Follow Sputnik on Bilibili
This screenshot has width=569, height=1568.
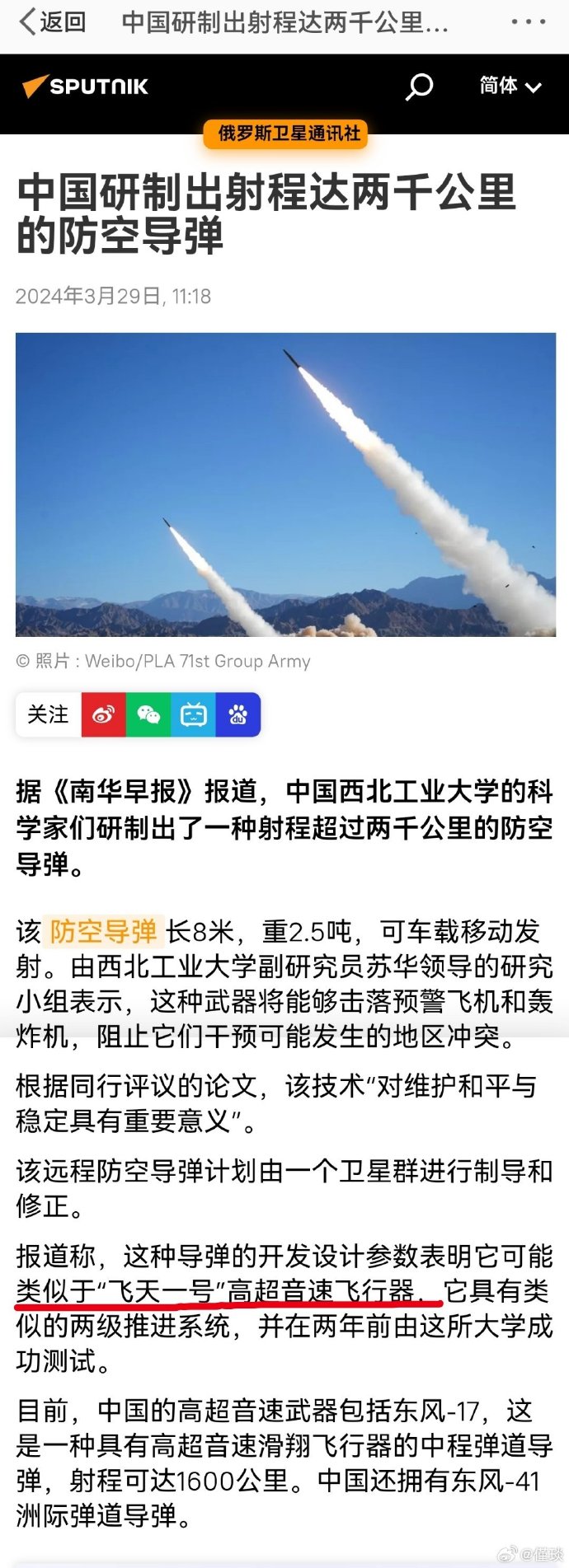point(194,714)
